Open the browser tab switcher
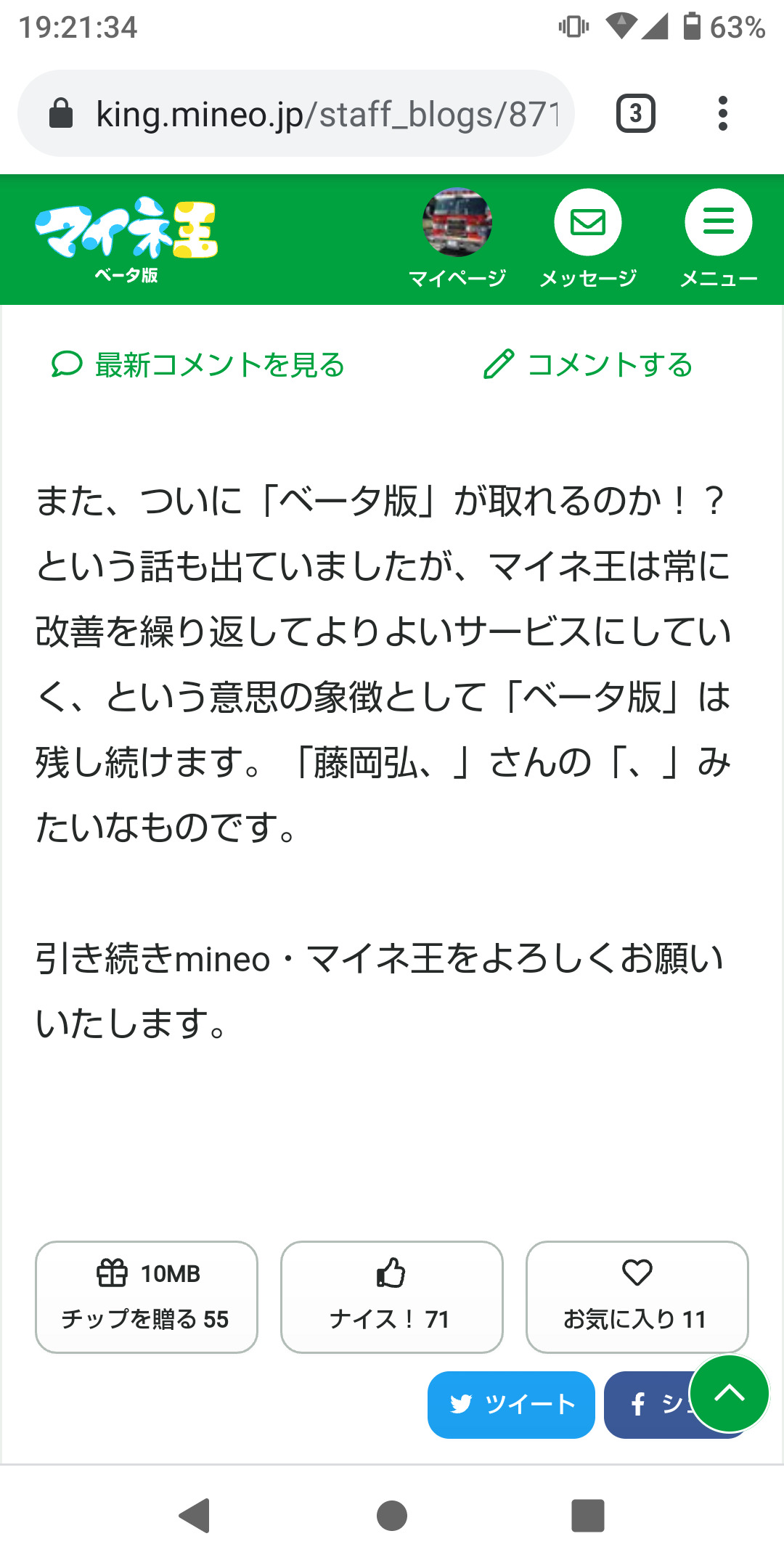Screen dimensions: 784x1568 636,114
